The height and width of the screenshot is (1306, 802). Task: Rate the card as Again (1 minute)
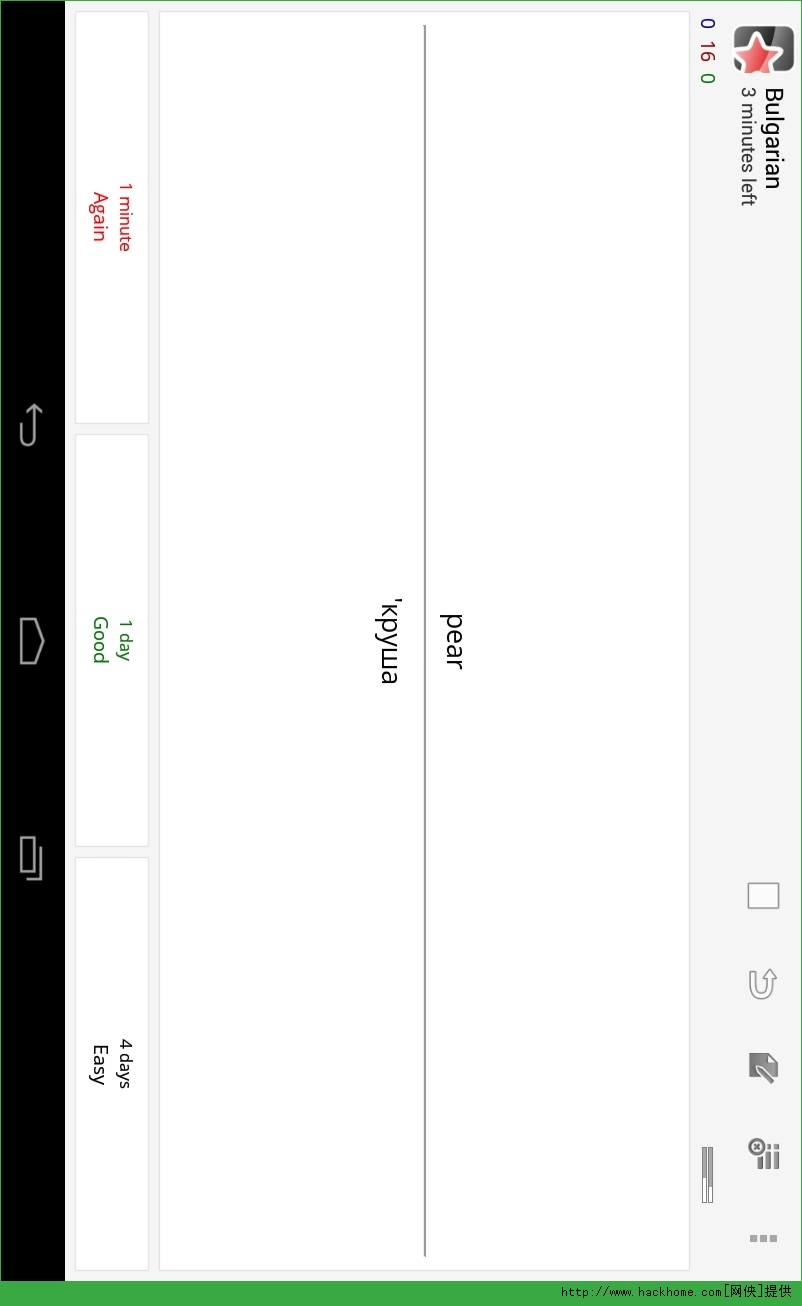[x=112, y=217]
